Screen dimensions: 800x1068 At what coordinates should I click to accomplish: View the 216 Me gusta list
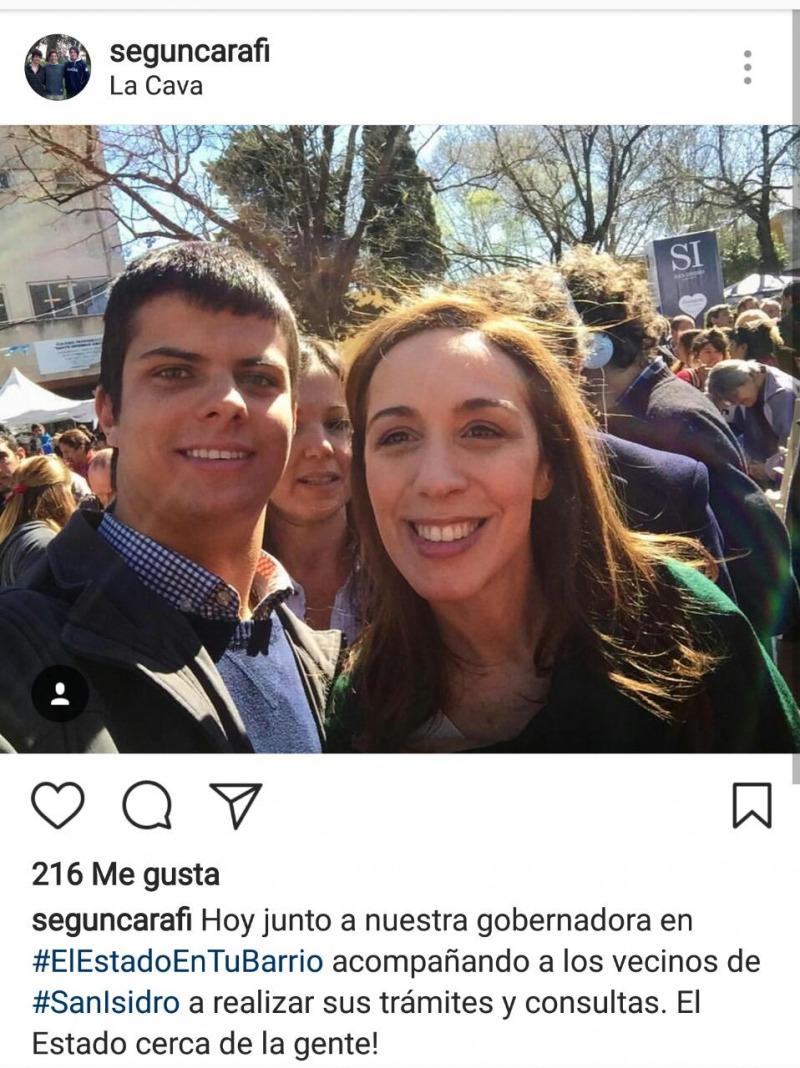tap(125, 874)
